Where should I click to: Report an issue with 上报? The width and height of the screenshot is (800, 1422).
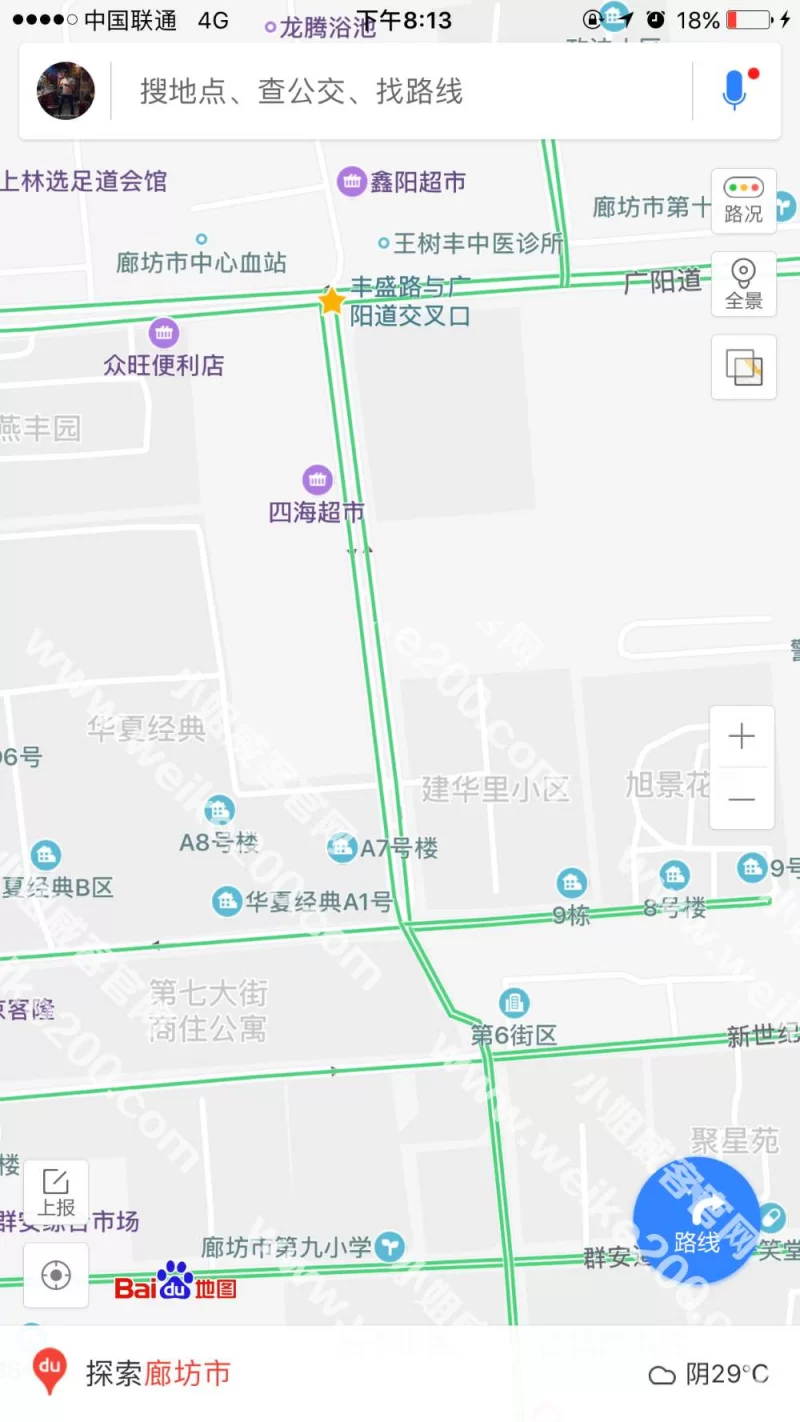56,1192
